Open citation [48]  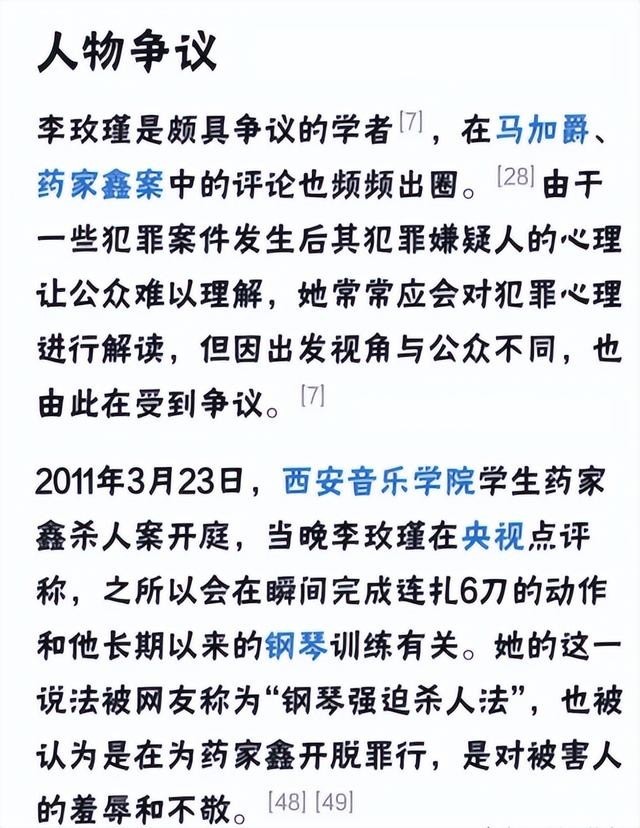288,802
